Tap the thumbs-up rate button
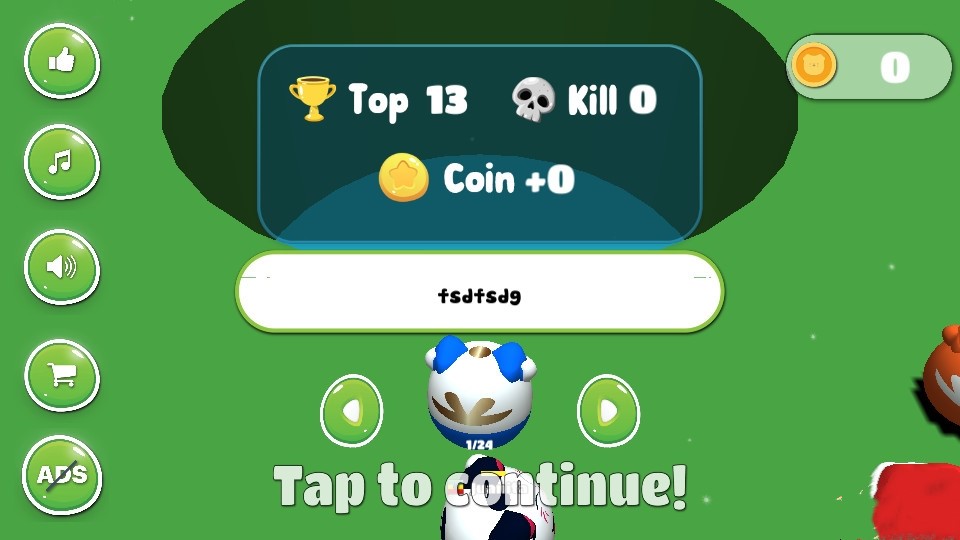Viewport: 960px width, 540px height. click(62, 62)
